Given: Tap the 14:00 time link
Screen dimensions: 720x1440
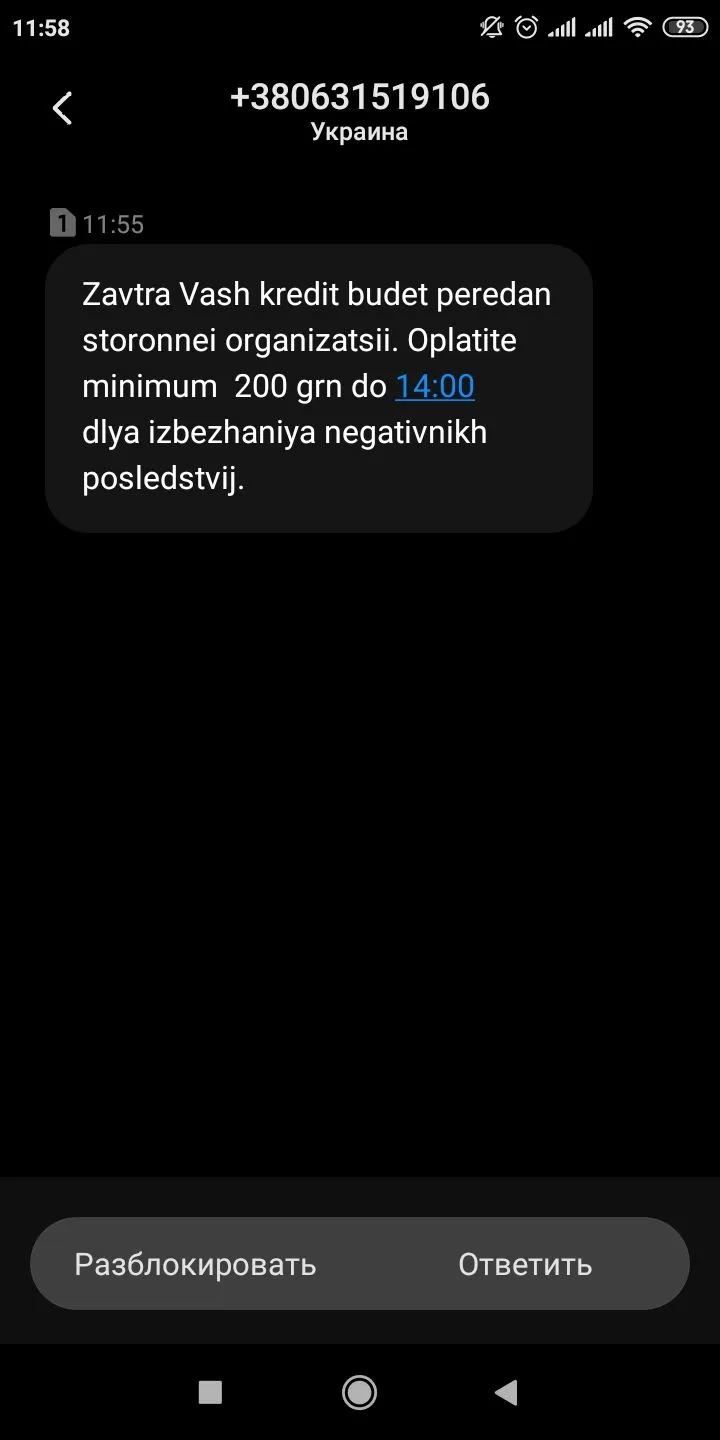Looking at the screenshot, I should (x=434, y=387).
